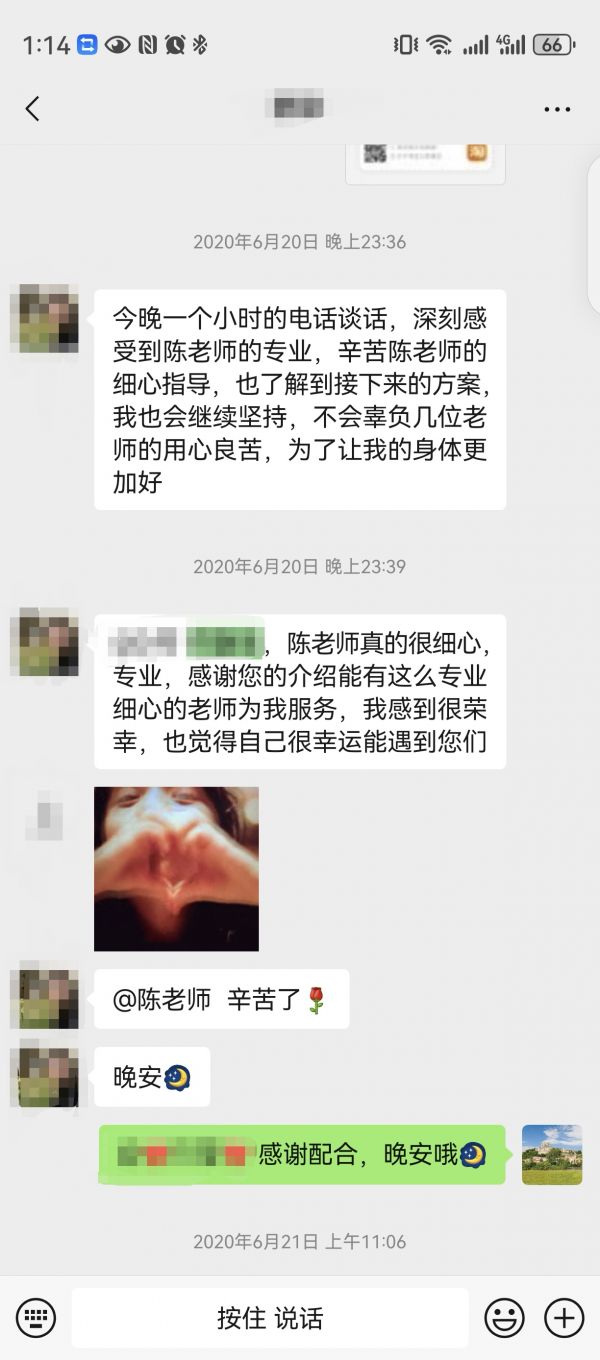Screen dimensions: 600x1360
Task: Open the shared QR code card
Action: pos(425,164)
